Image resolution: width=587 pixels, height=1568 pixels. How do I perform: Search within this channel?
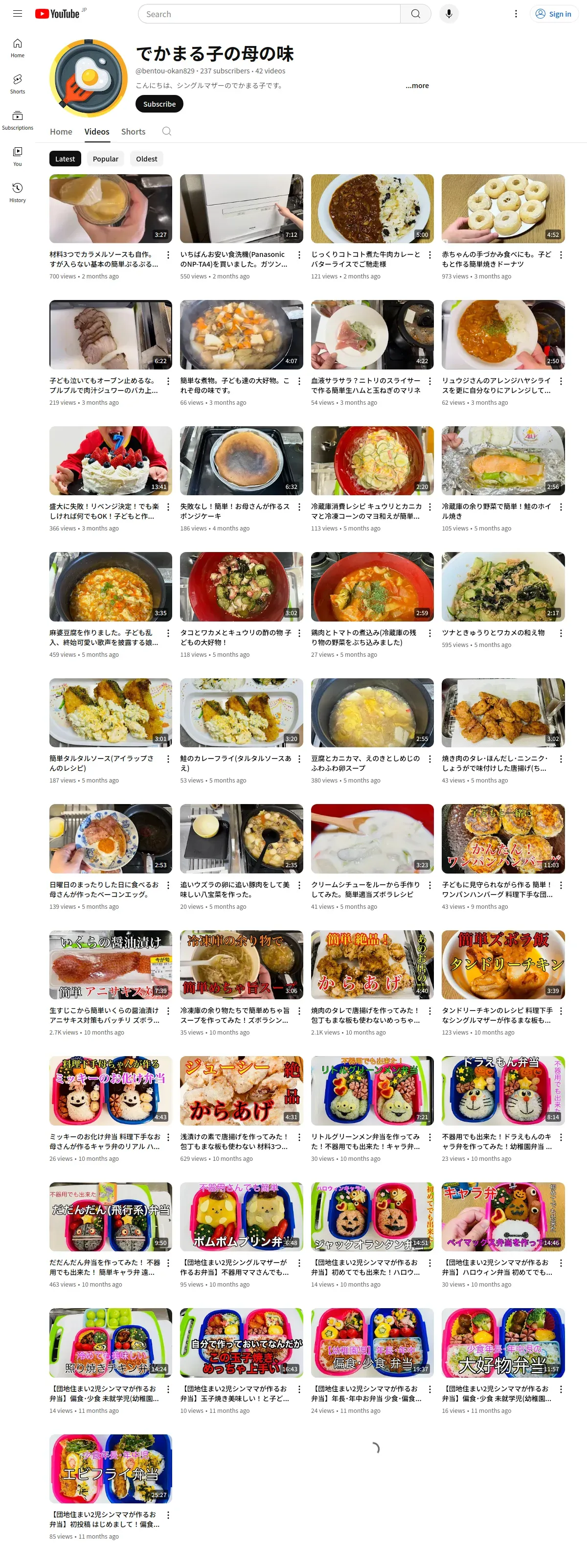click(167, 132)
